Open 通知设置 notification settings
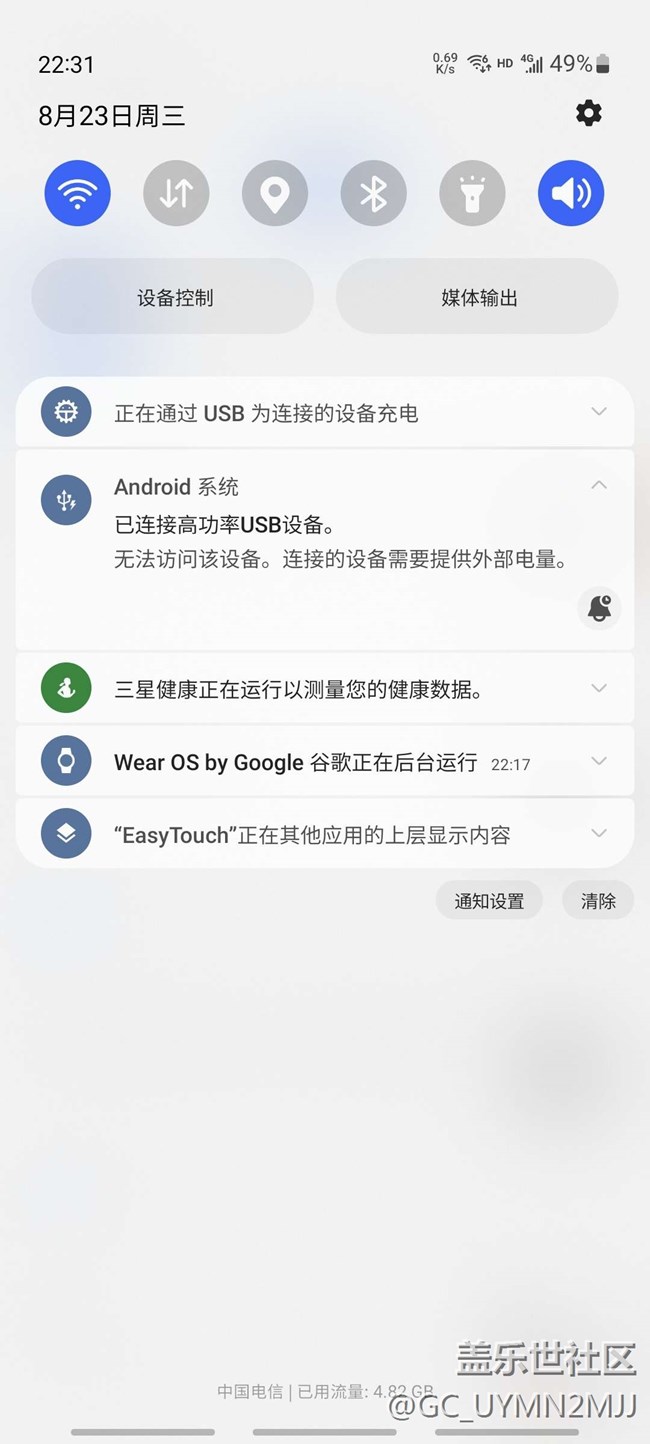 [x=489, y=901]
